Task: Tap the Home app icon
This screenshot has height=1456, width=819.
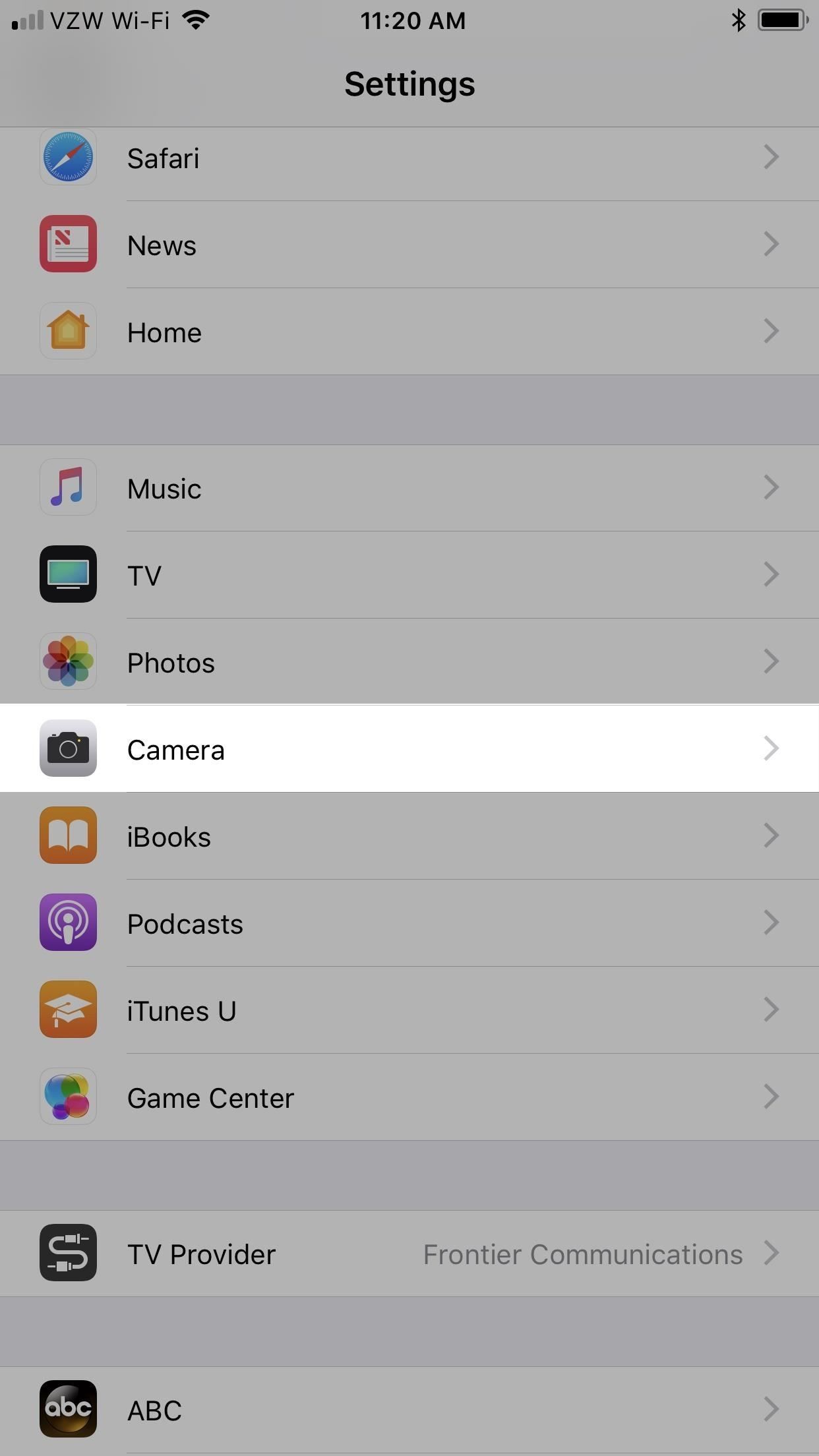Action: [68, 331]
